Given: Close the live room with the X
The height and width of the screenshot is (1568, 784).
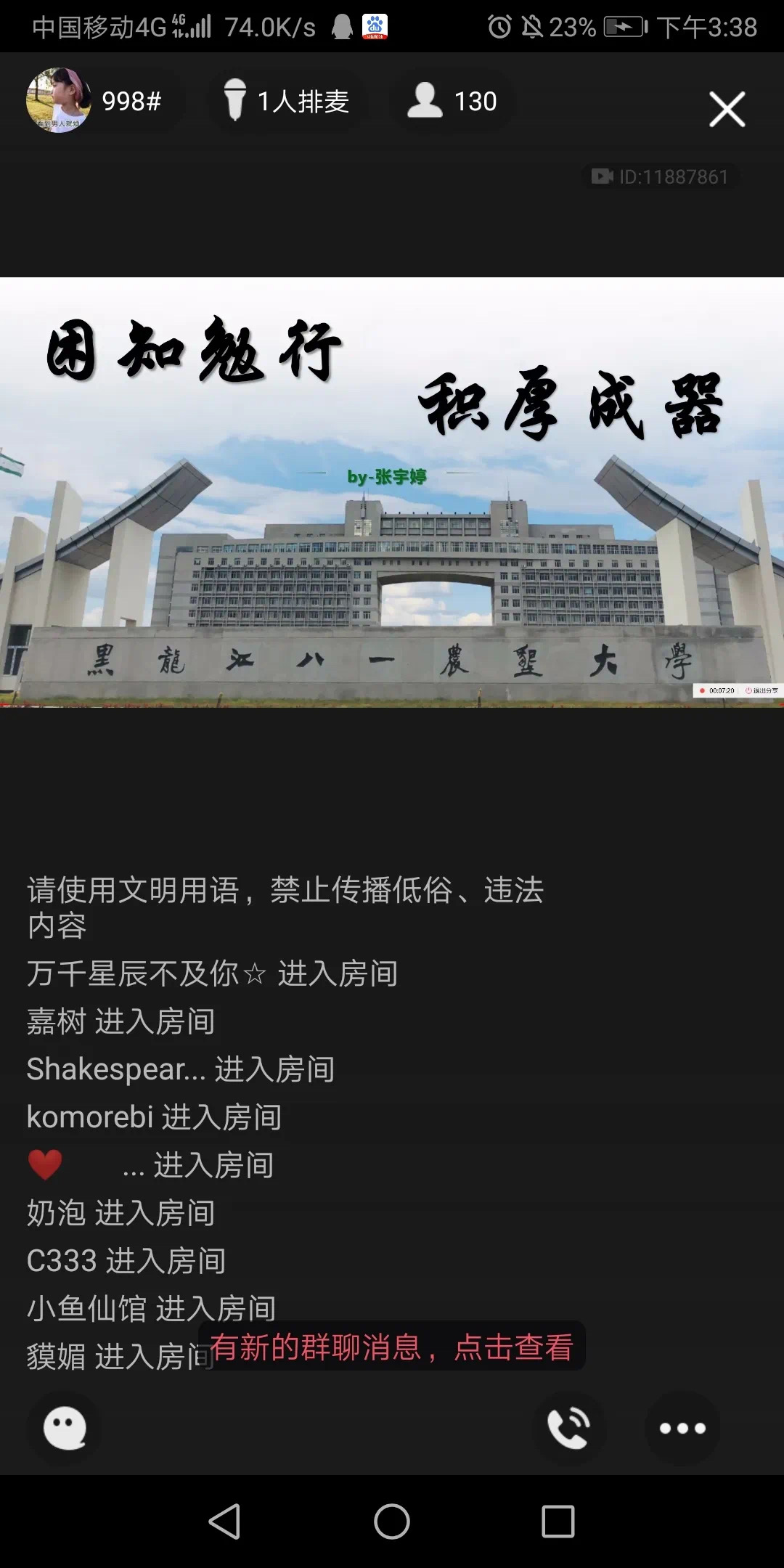Looking at the screenshot, I should coord(727,110).
